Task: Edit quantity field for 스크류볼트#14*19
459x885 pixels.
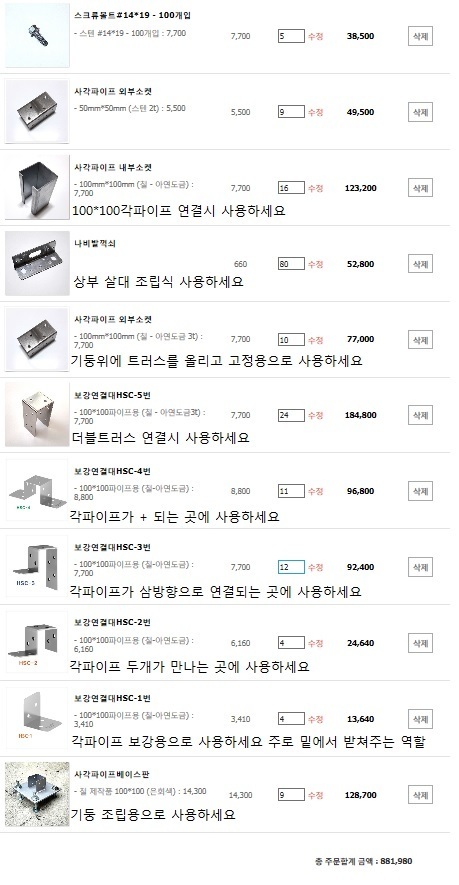Action: (x=291, y=36)
